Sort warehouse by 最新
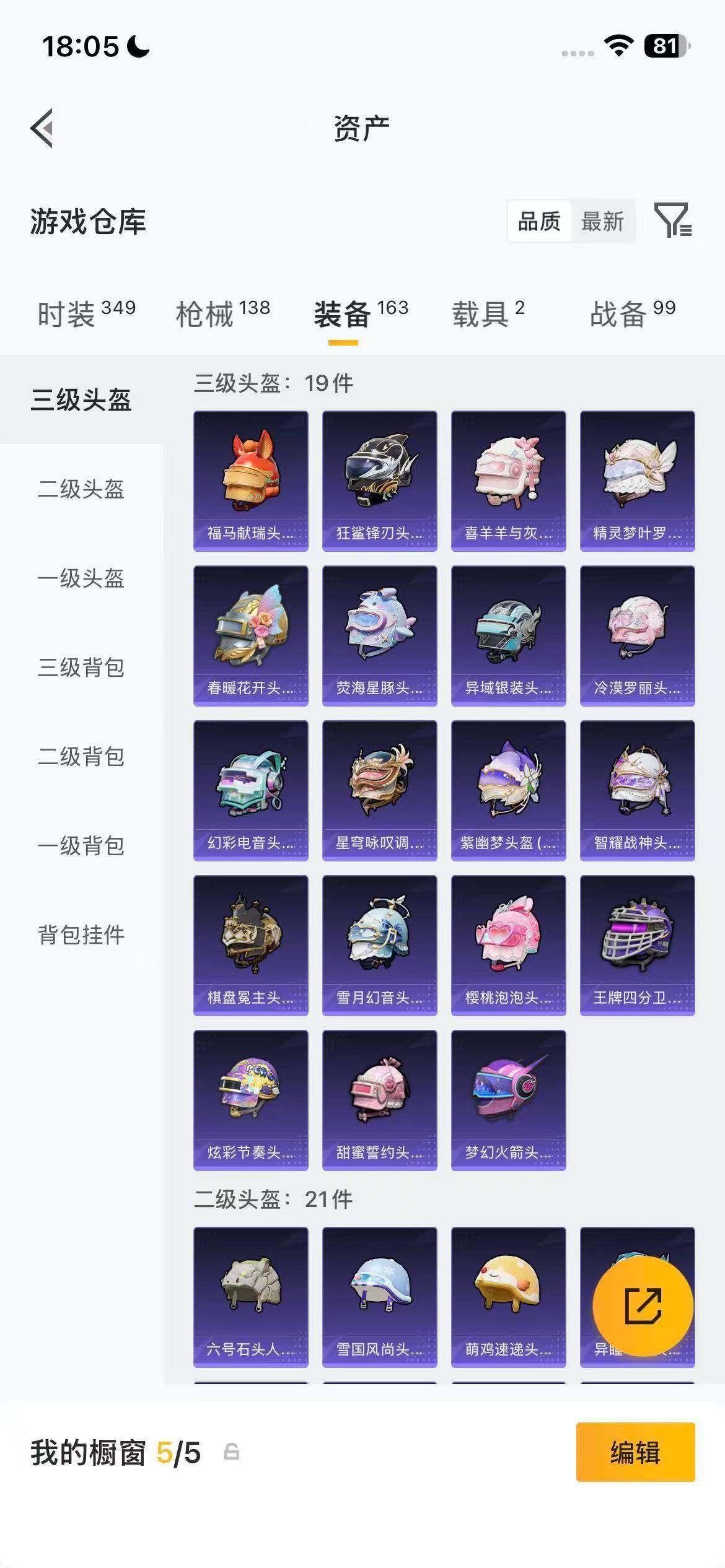Image resolution: width=725 pixels, height=1568 pixels. click(602, 221)
